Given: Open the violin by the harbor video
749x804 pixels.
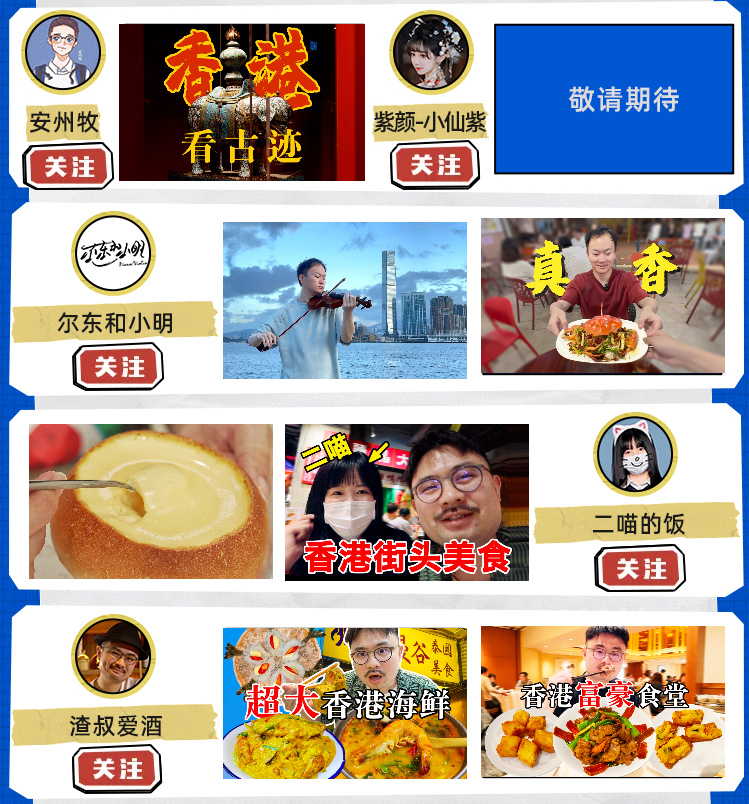Looking at the screenshot, I should click(345, 300).
